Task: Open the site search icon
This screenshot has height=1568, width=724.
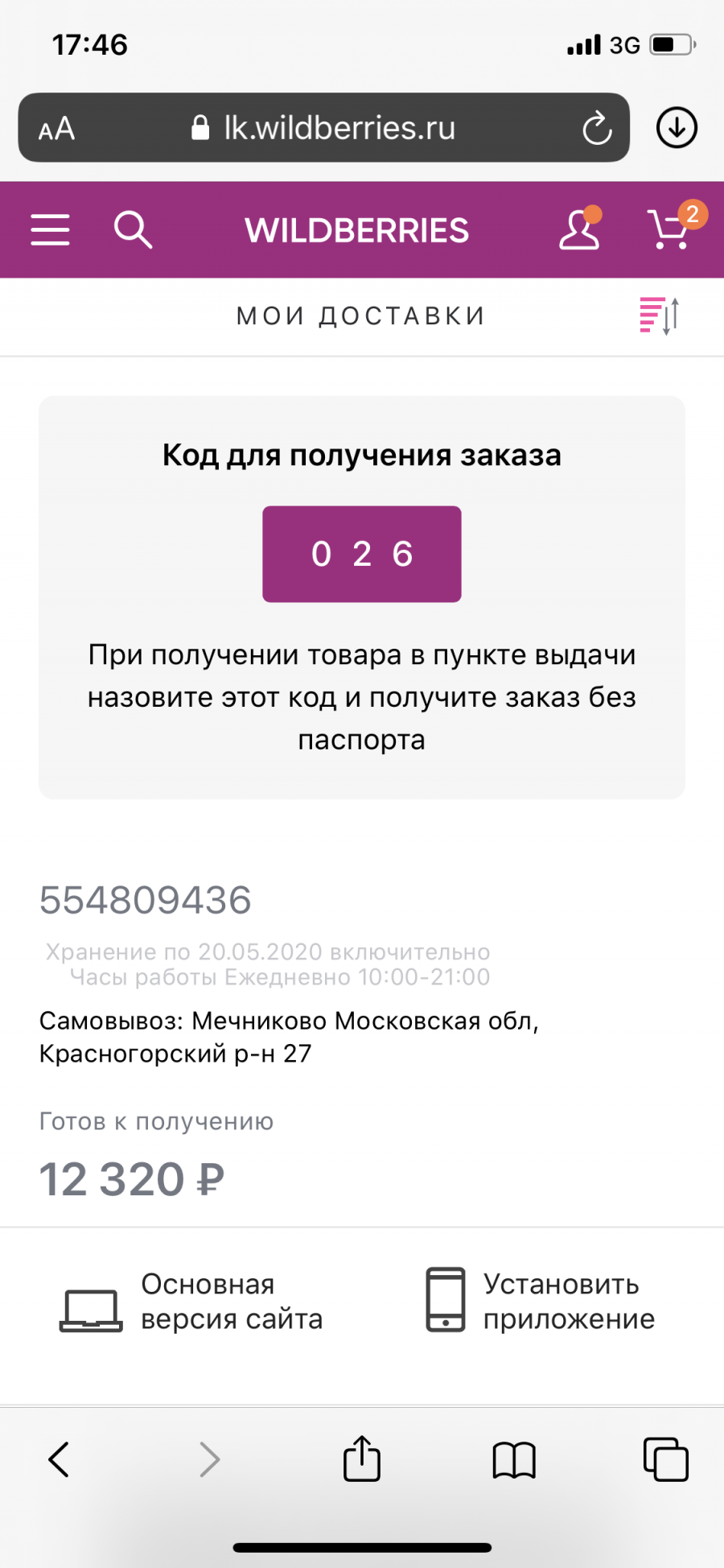Action: 133,230
